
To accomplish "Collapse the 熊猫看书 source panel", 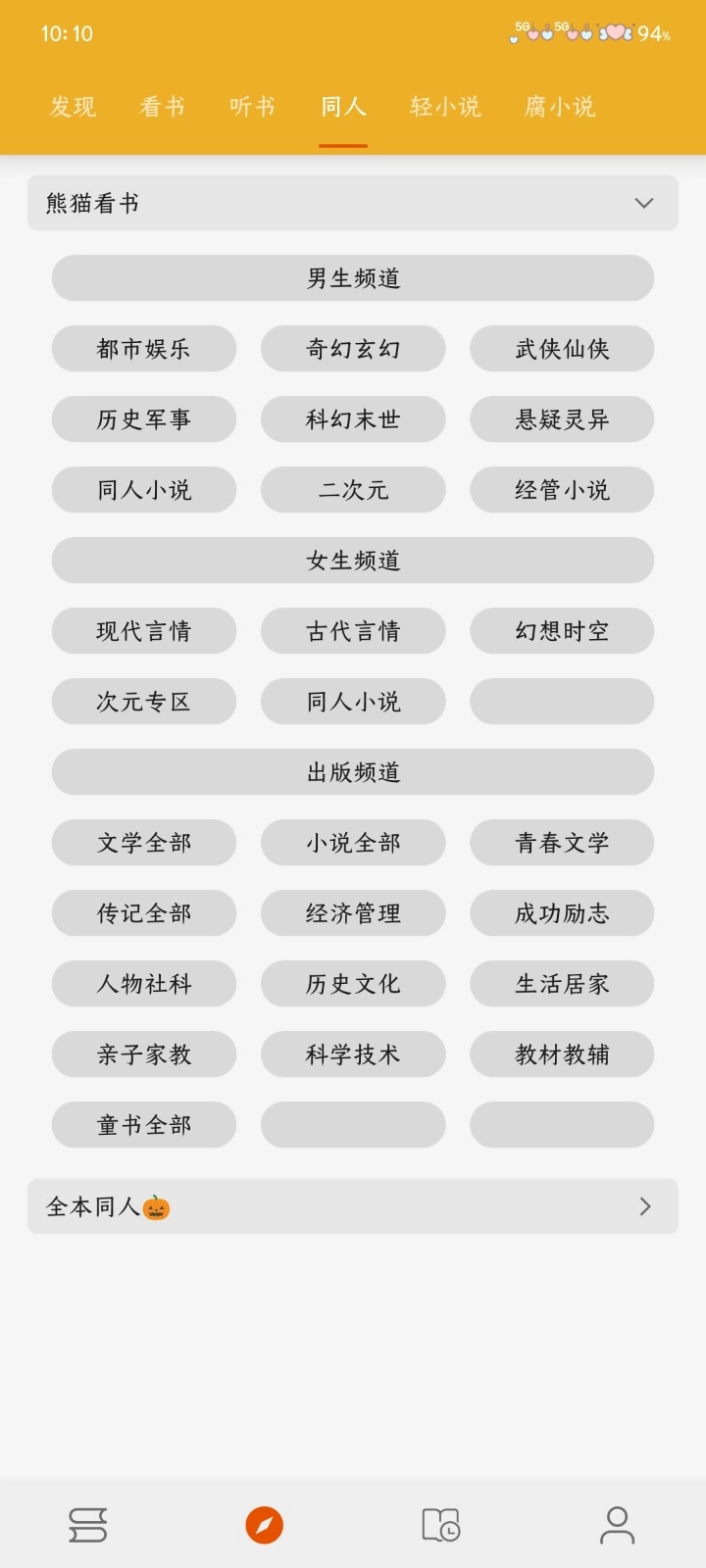I will point(644,203).
